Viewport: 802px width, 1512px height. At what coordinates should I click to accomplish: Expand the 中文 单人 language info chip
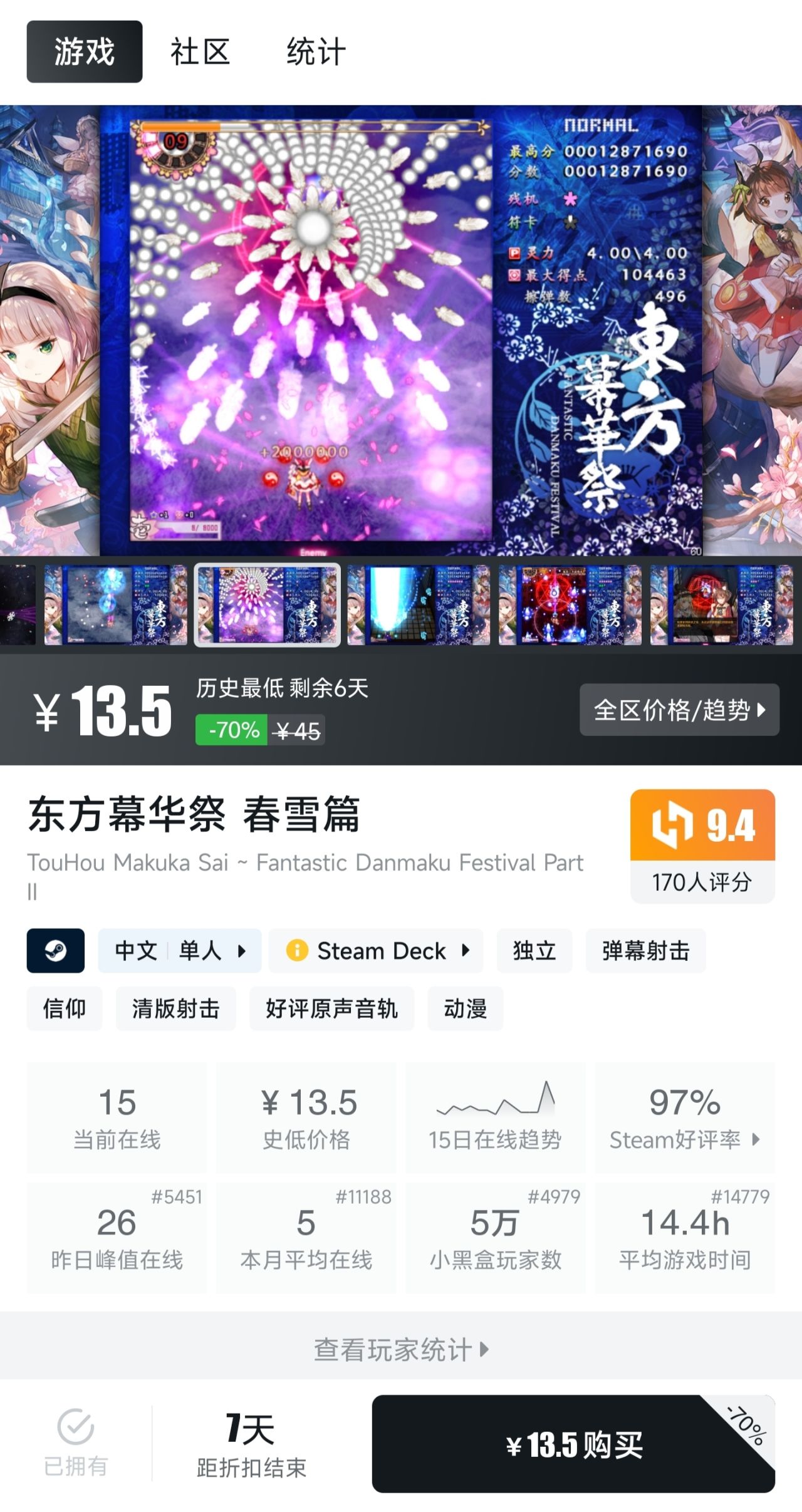pyautogui.click(x=179, y=951)
